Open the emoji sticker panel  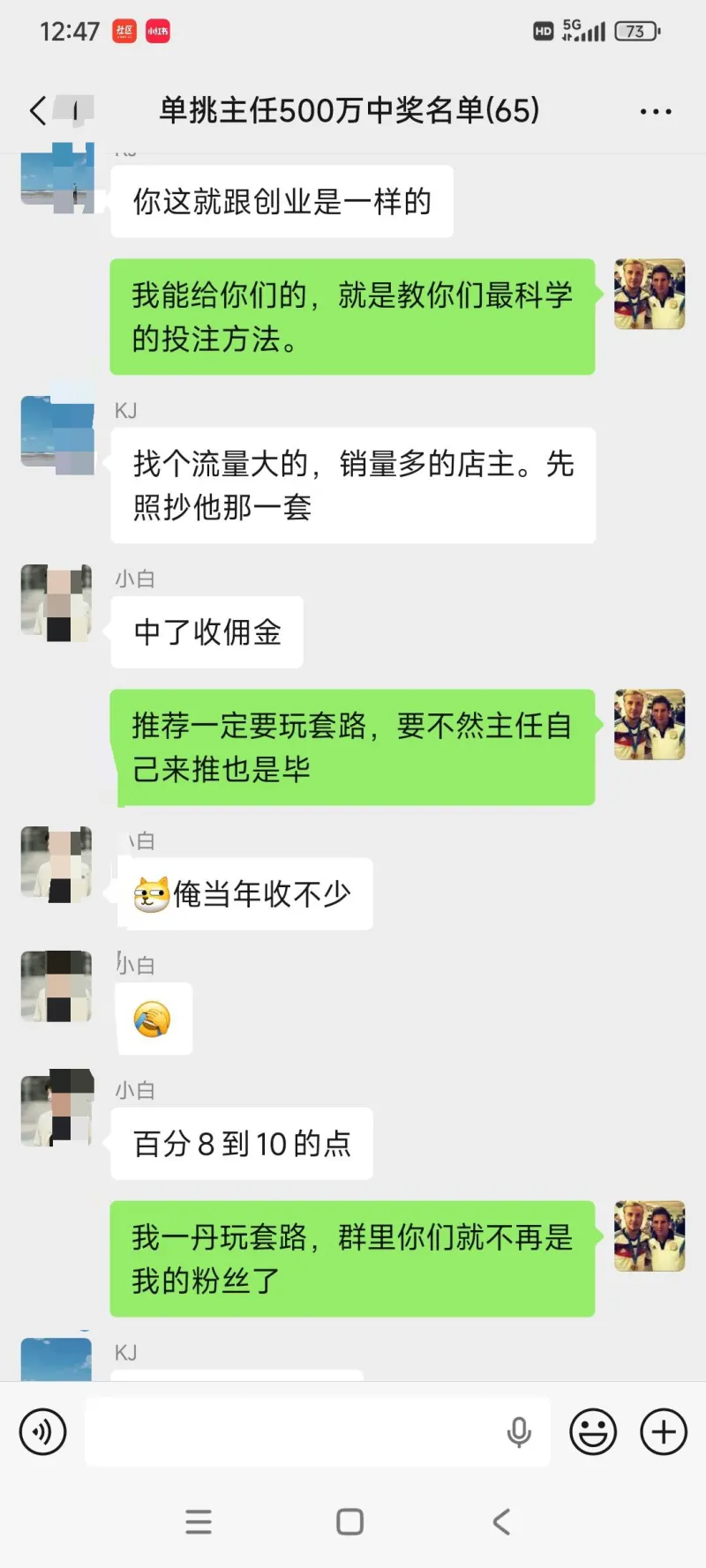[592, 1431]
